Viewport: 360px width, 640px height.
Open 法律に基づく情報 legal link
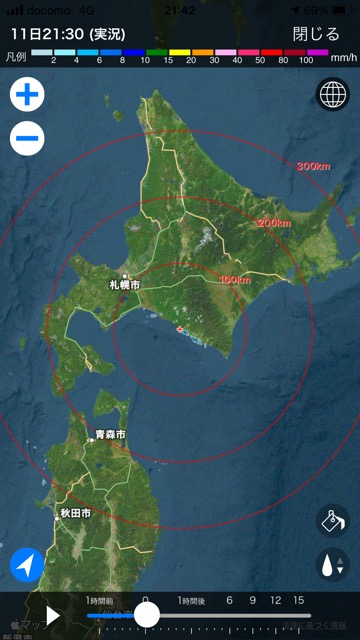click(314, 624)
